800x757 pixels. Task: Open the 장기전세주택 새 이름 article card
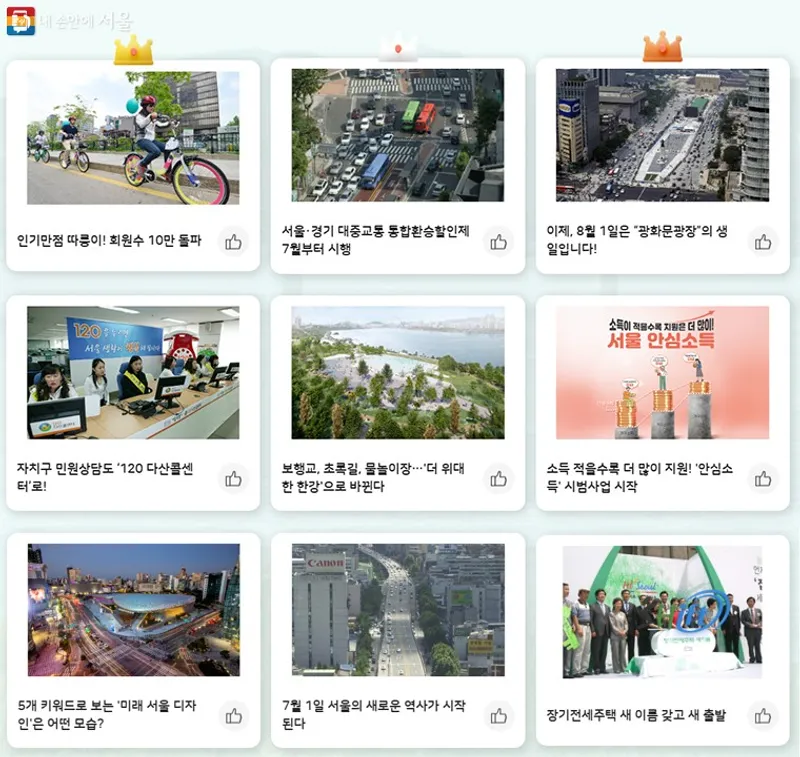click(662, 611)
